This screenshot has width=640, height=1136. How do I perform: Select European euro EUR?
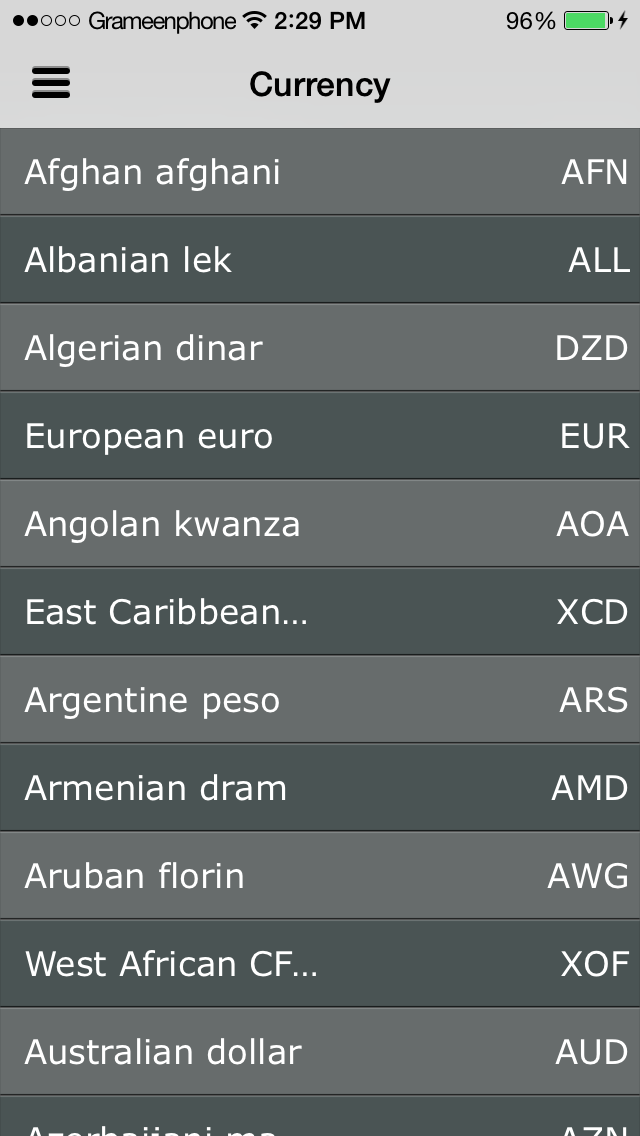[320, 435]
